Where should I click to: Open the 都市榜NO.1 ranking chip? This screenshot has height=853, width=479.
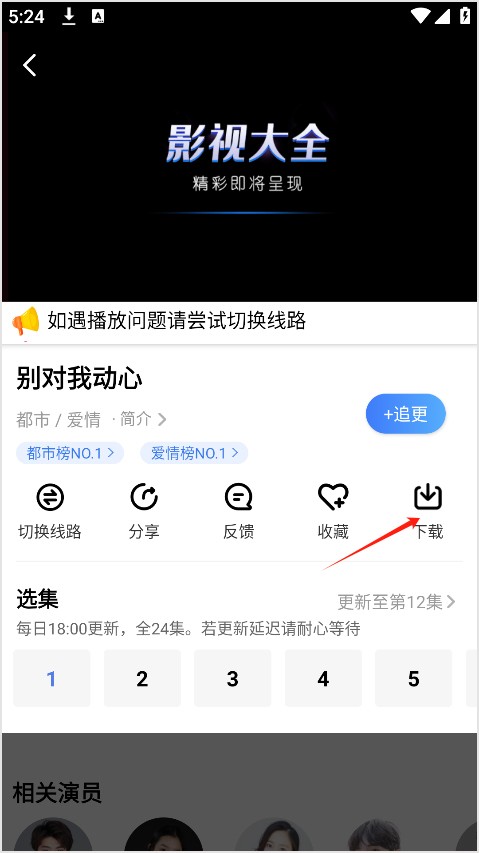click(70, 453)
